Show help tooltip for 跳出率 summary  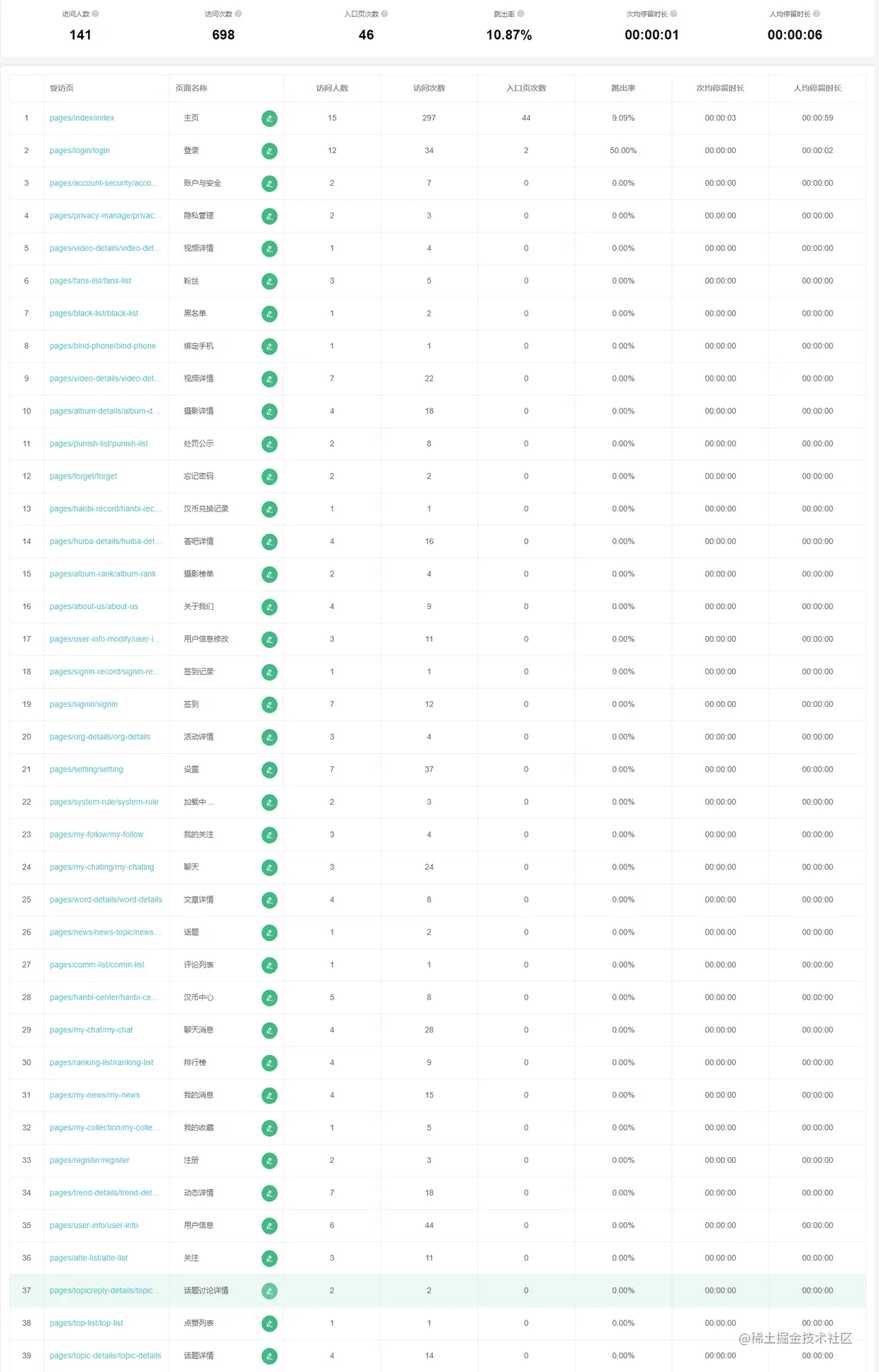tap(521, 13)
